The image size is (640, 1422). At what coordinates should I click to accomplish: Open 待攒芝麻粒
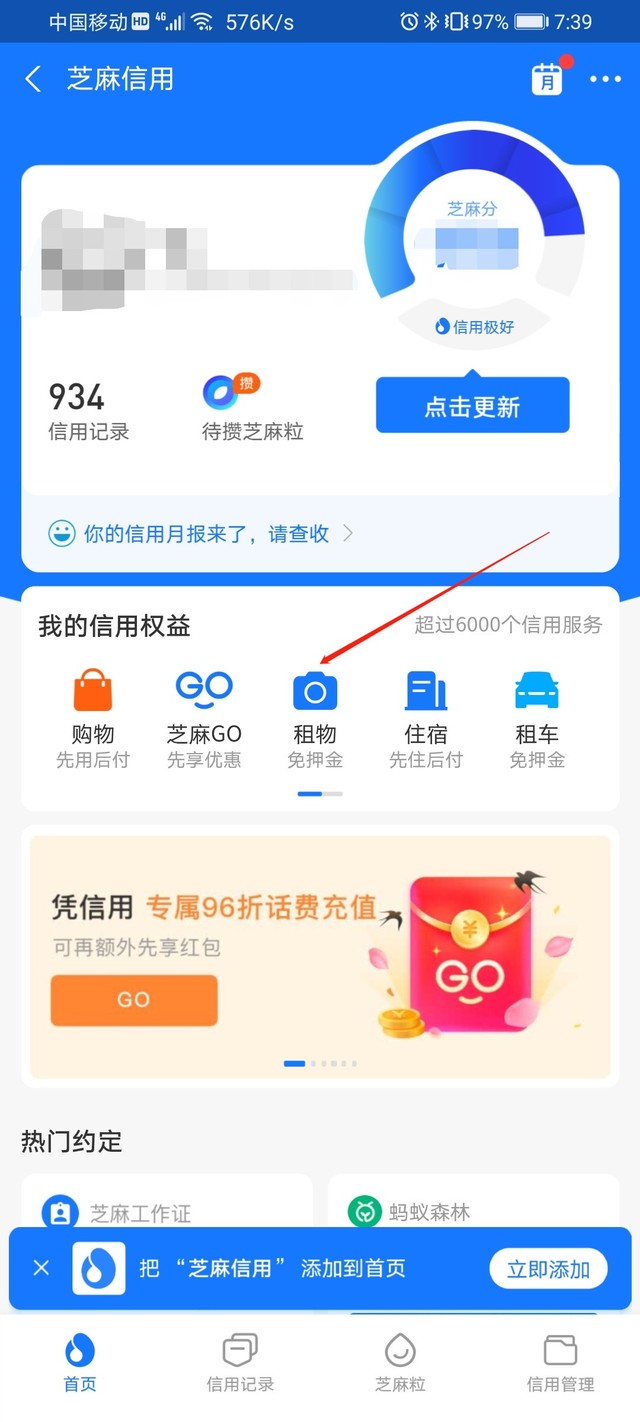(x=252, y=411)
